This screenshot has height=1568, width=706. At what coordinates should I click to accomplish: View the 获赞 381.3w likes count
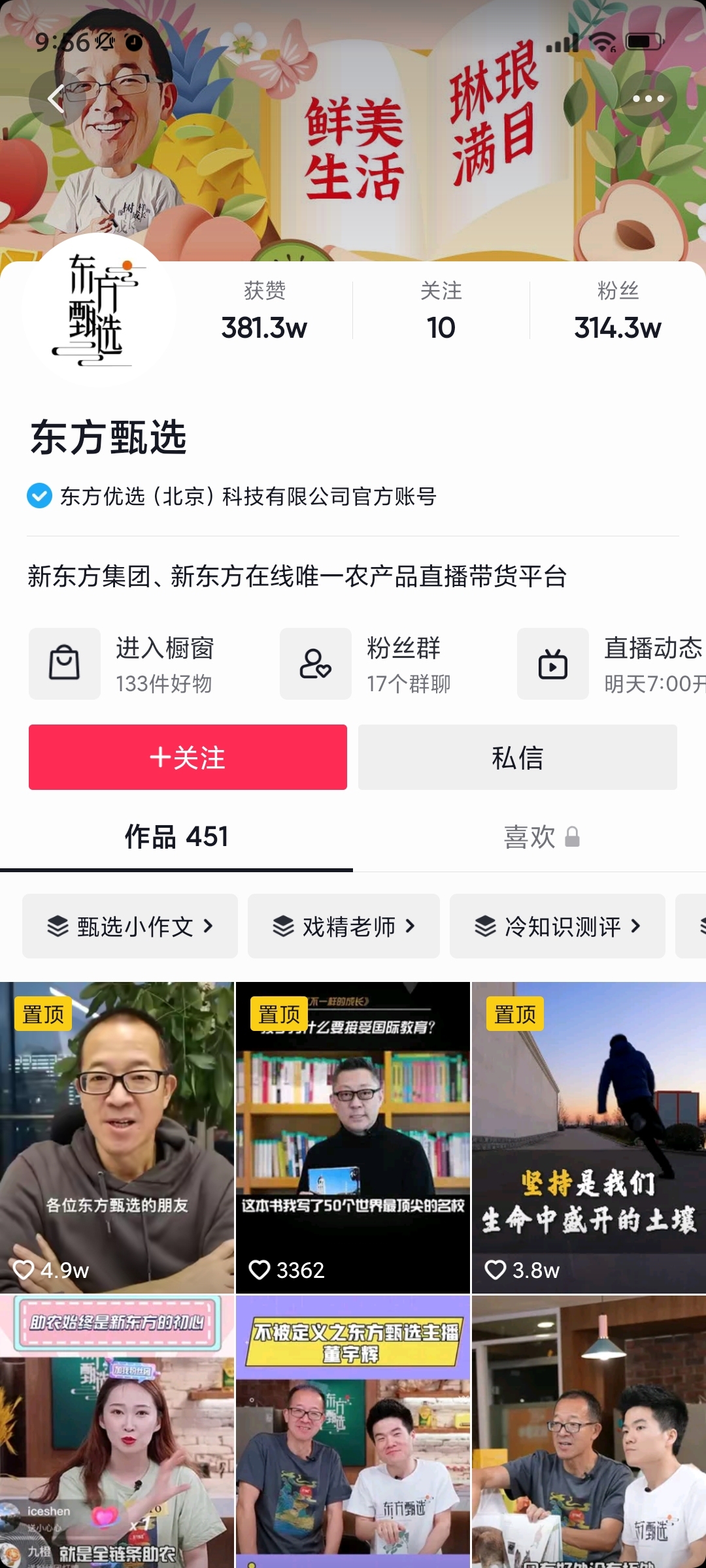point(264,312)
